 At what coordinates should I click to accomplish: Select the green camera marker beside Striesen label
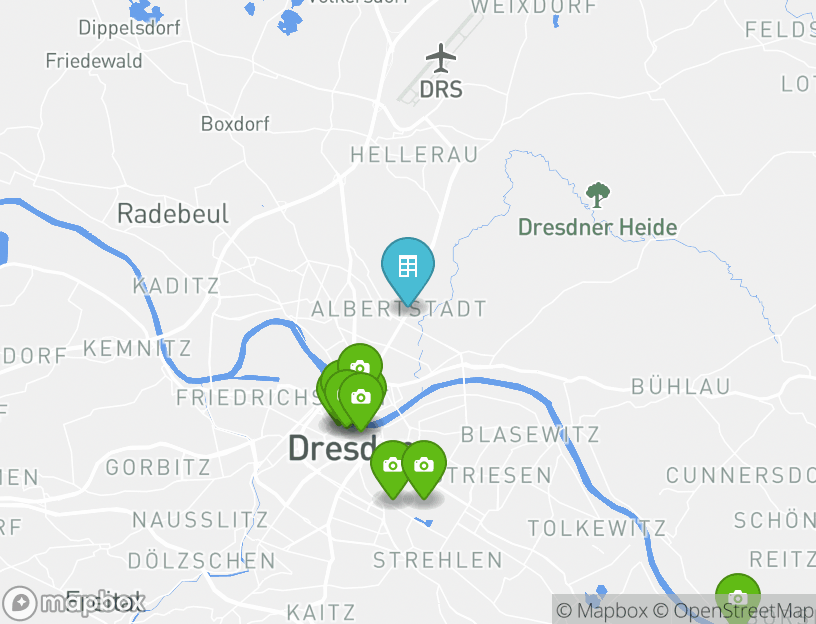coord(424,466)
